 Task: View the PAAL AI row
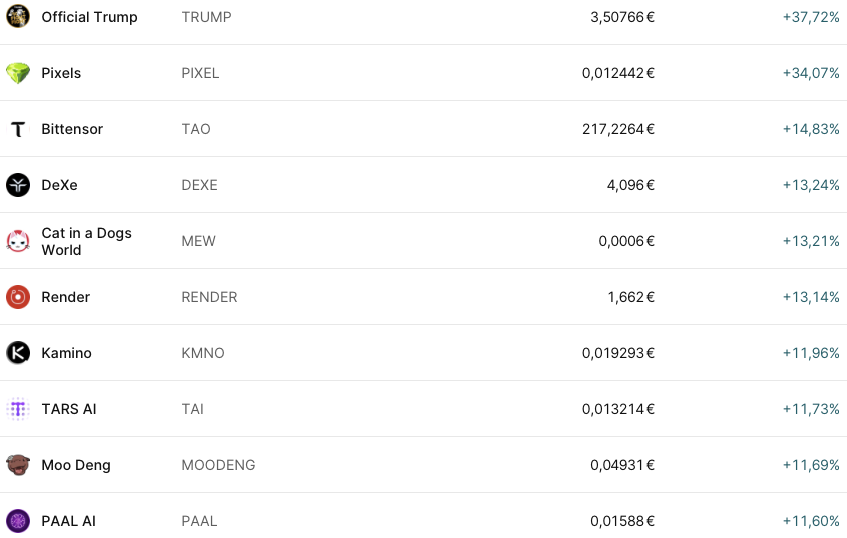click(x=68, y=521)
